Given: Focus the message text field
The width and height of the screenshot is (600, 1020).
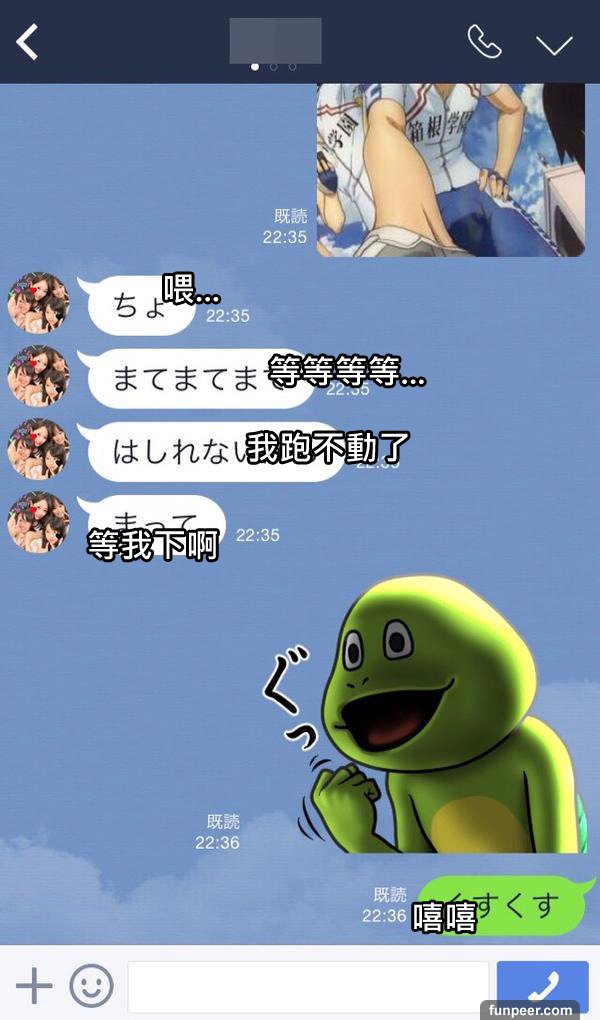Looking at the screenshot, I should pos(308,987).
